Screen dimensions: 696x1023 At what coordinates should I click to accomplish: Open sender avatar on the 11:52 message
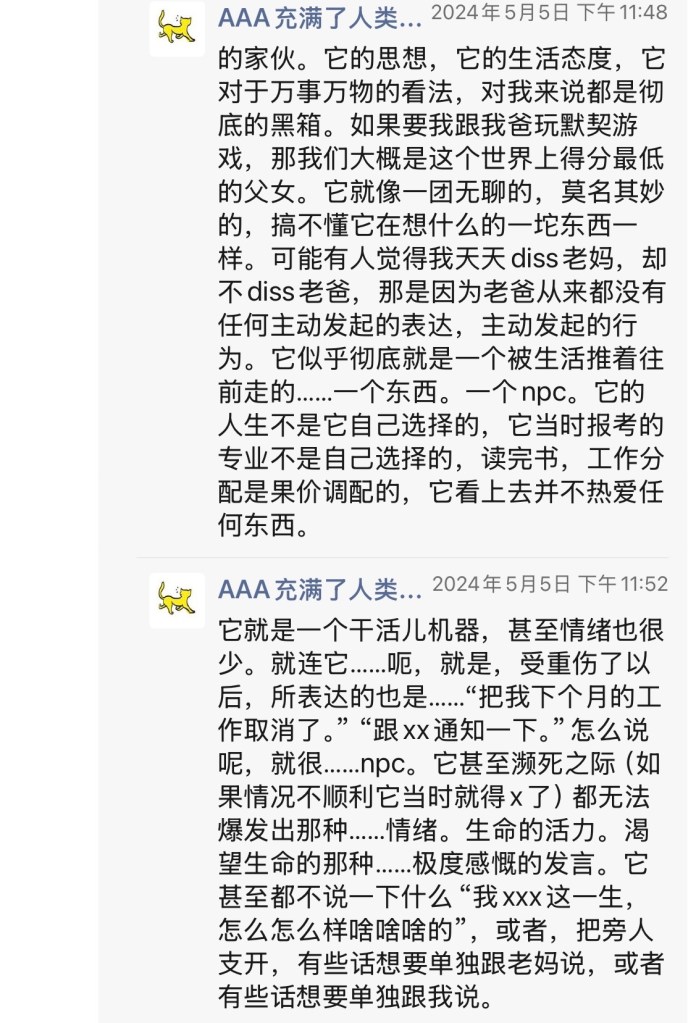pos(177,600)
